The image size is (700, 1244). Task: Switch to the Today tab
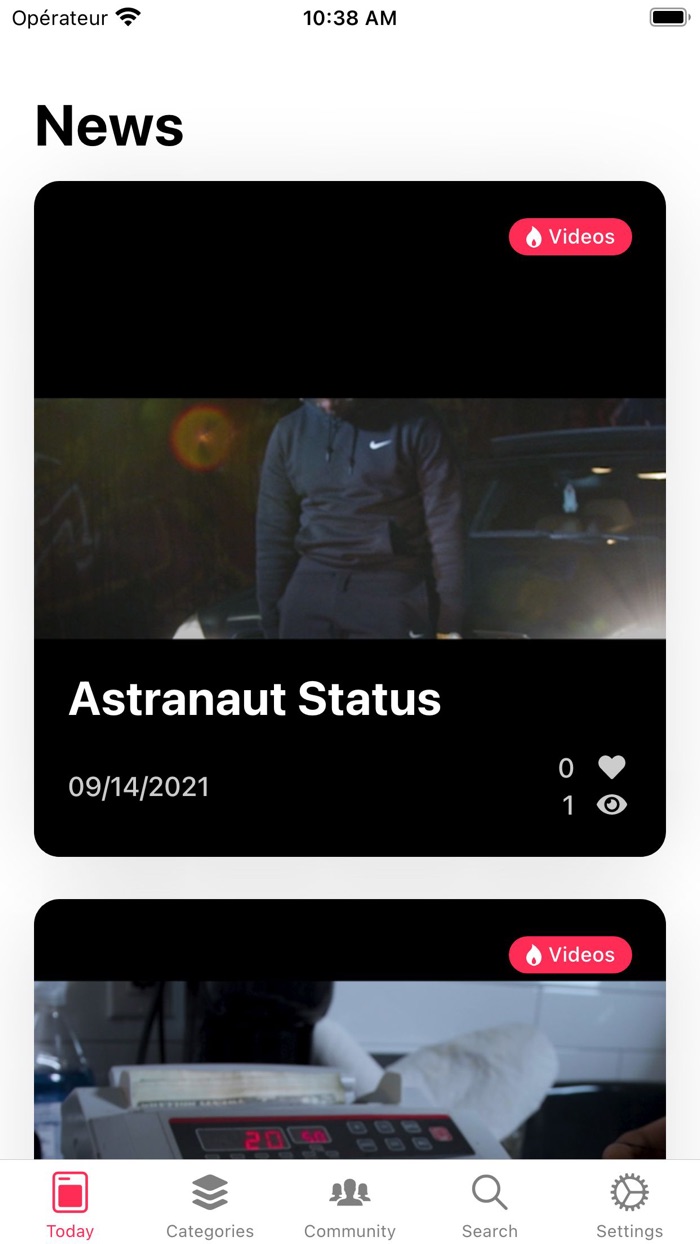coord(70,1205)
